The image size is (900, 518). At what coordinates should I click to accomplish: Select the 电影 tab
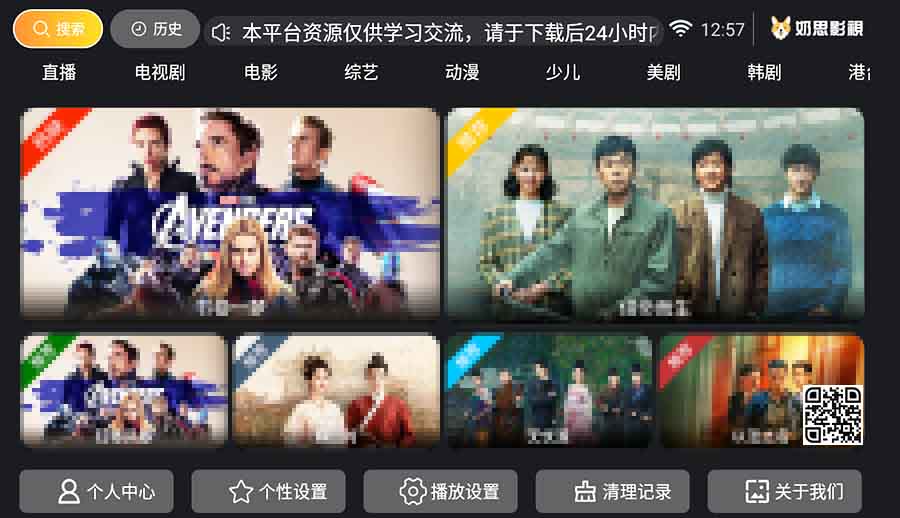point(261,73)
